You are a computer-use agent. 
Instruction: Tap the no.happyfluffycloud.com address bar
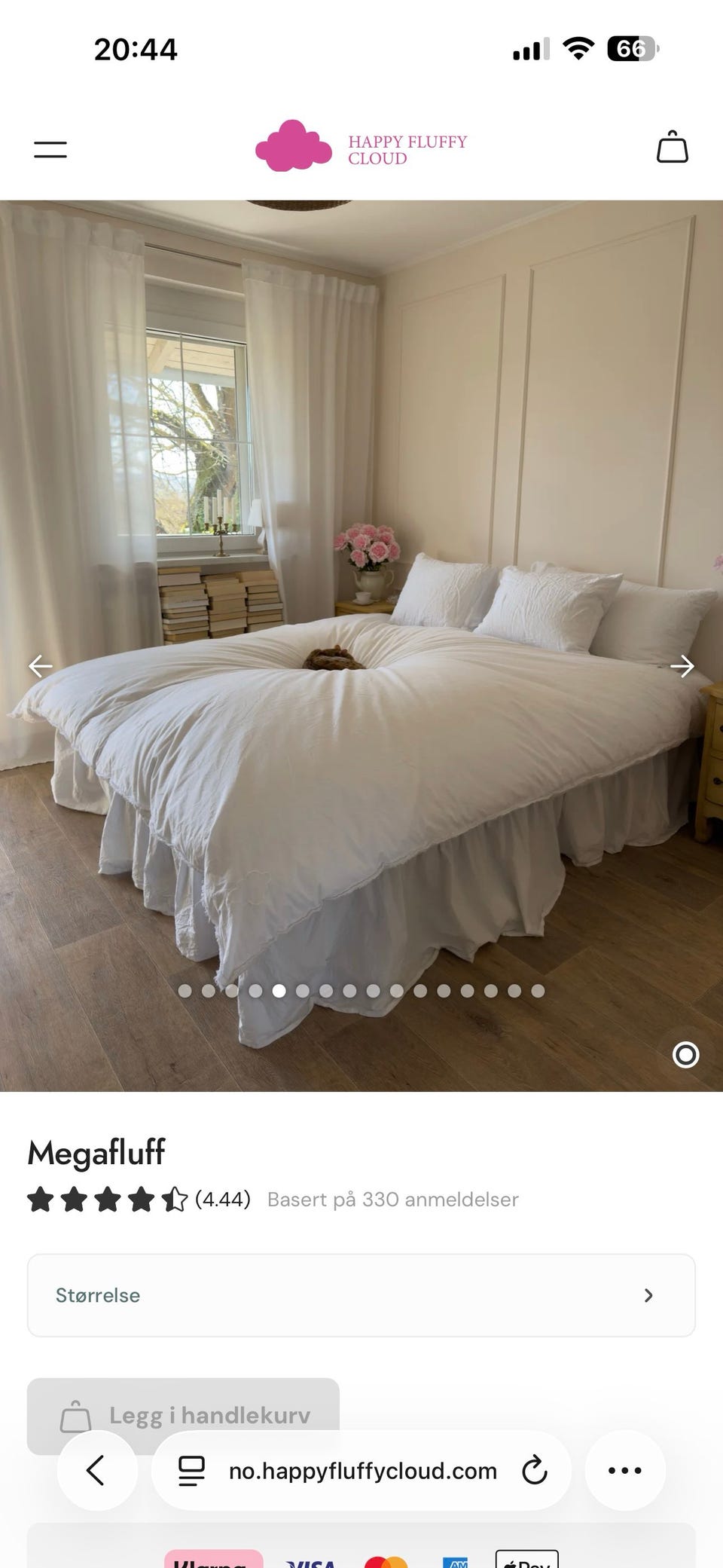pyautogui.click(x=361, y=1470)
